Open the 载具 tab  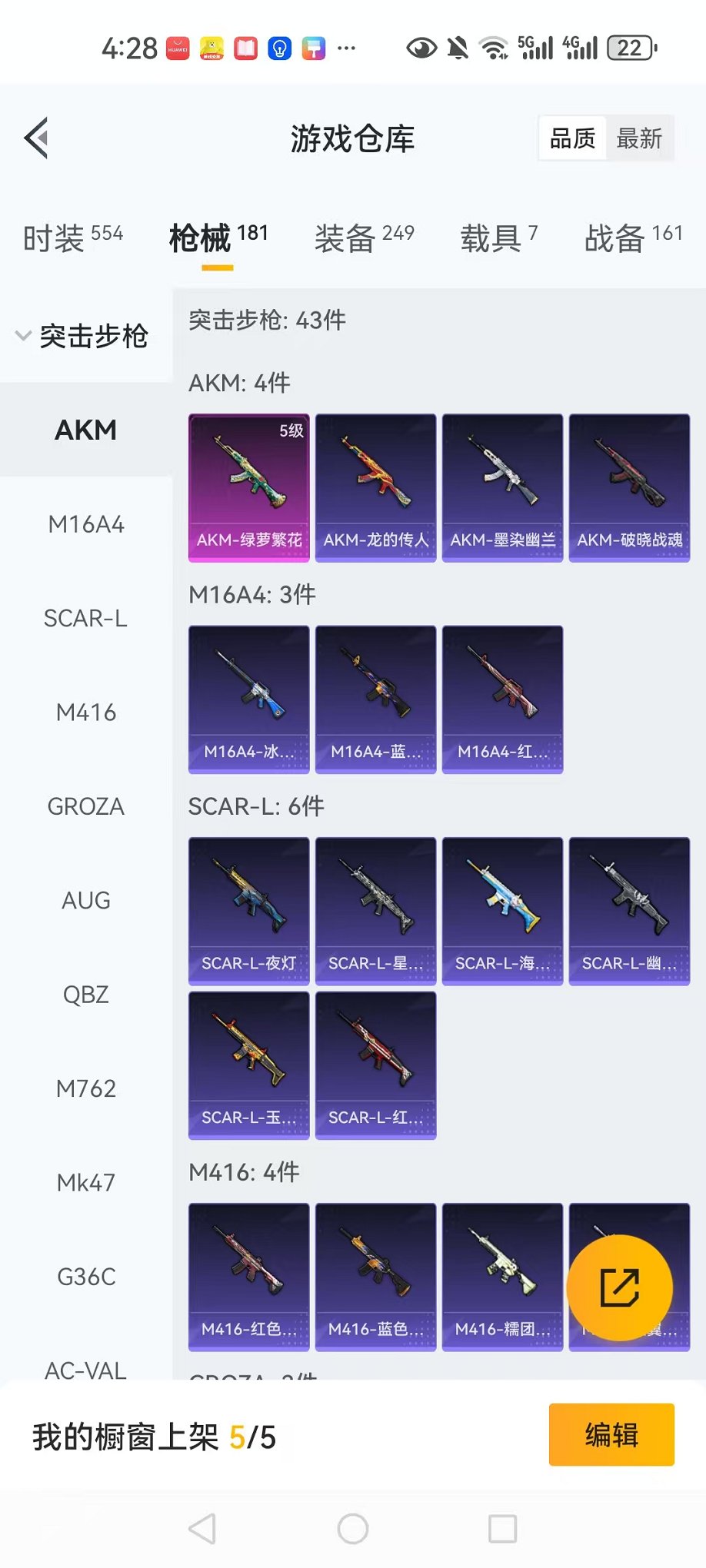499,238
